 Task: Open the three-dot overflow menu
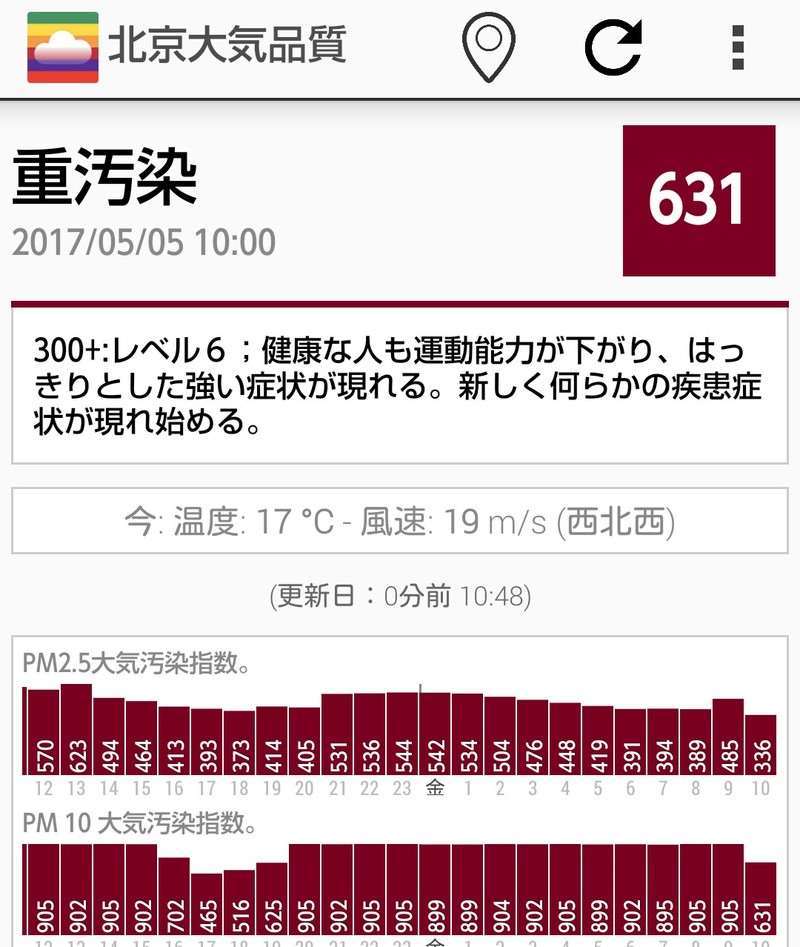[x=738, y=46]
